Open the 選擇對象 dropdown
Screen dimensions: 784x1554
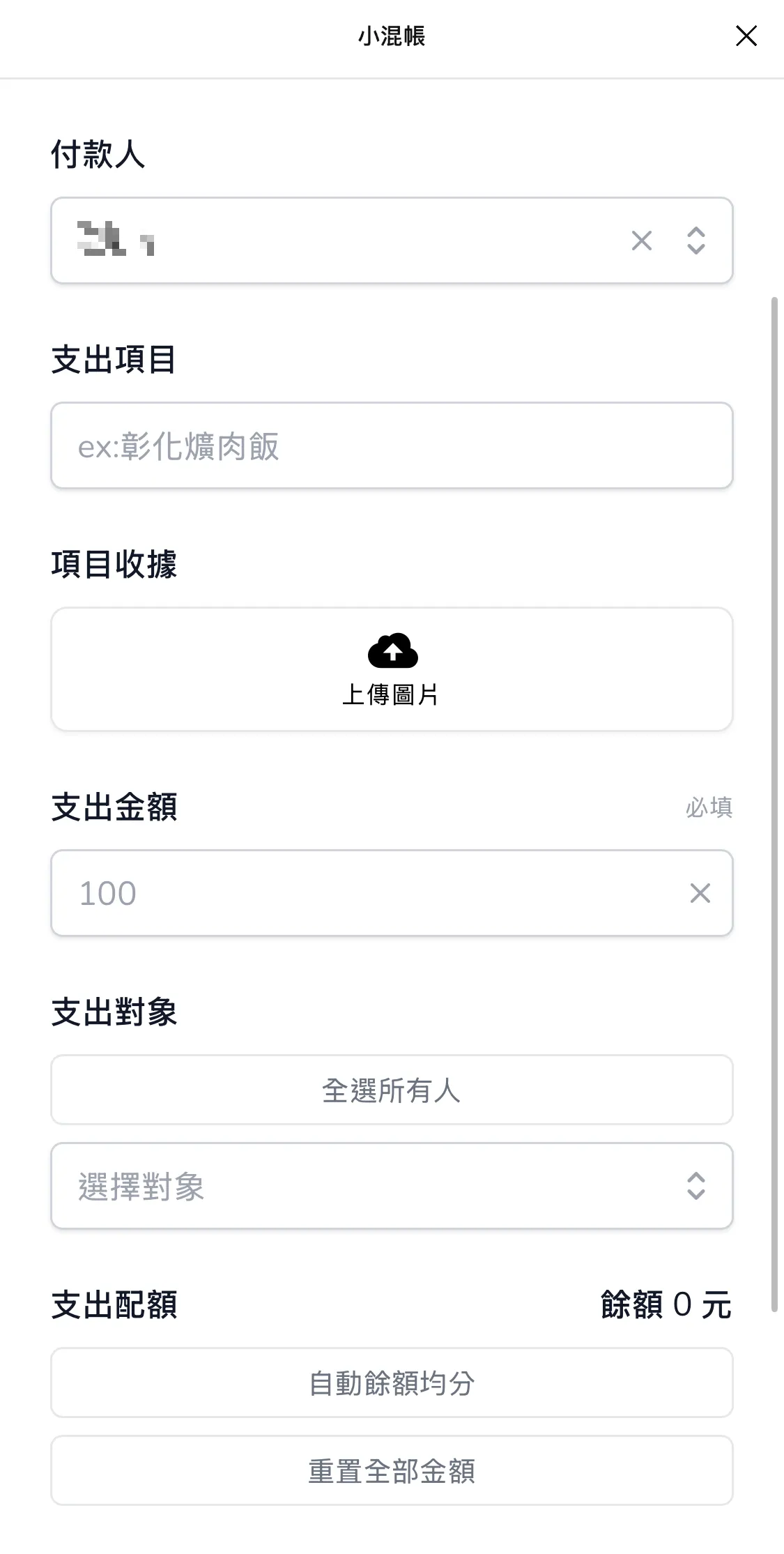pyautogui.click(x=391, y=1186)
